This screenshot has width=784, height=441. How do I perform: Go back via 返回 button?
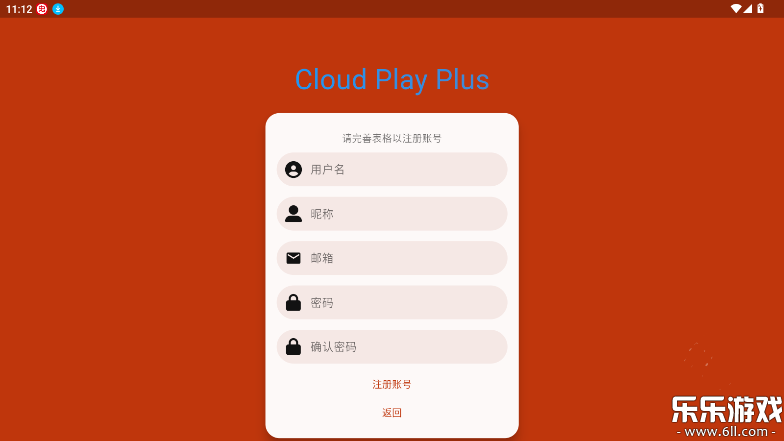point(392,412)
